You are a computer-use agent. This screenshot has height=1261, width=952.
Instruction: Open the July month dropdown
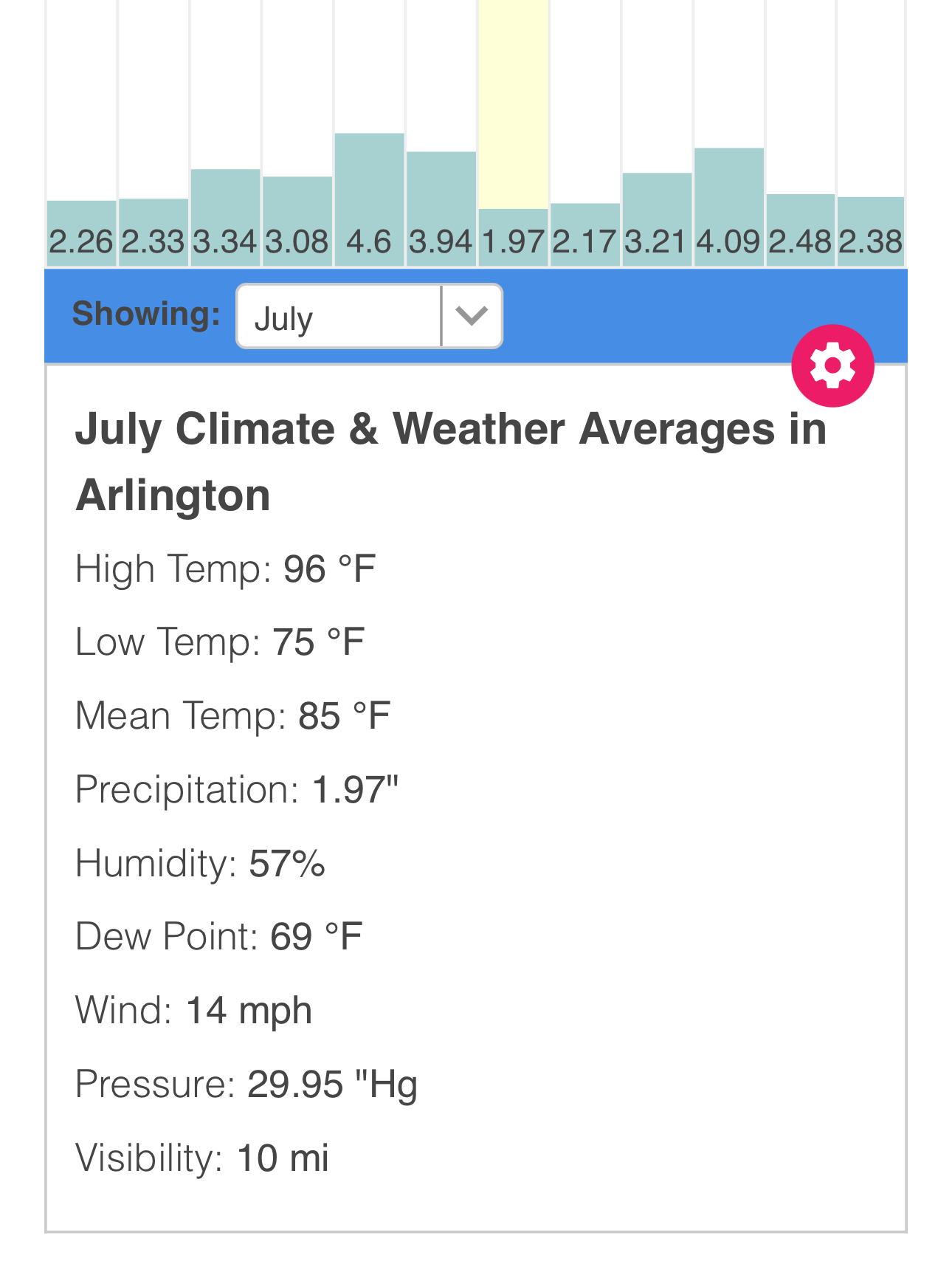(369, 316)
